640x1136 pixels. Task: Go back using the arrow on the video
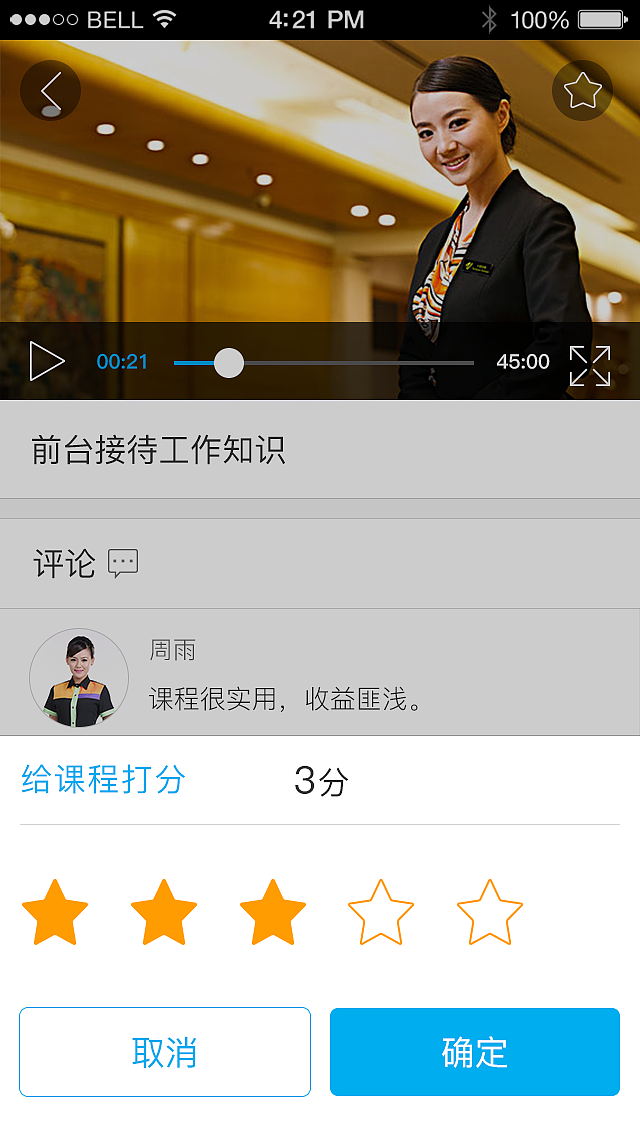pos(50,91)
